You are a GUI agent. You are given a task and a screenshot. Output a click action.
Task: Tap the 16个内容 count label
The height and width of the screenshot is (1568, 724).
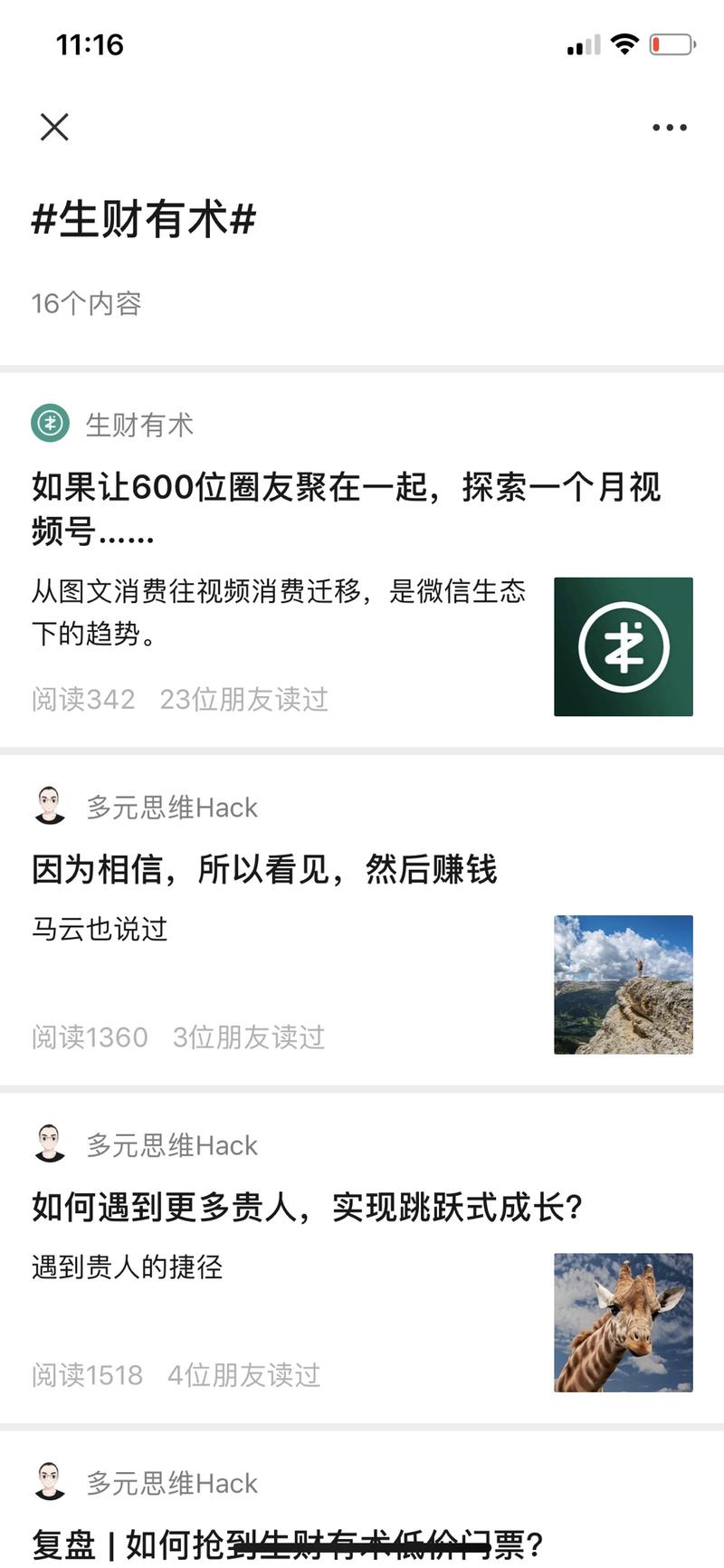click(87, 305)
